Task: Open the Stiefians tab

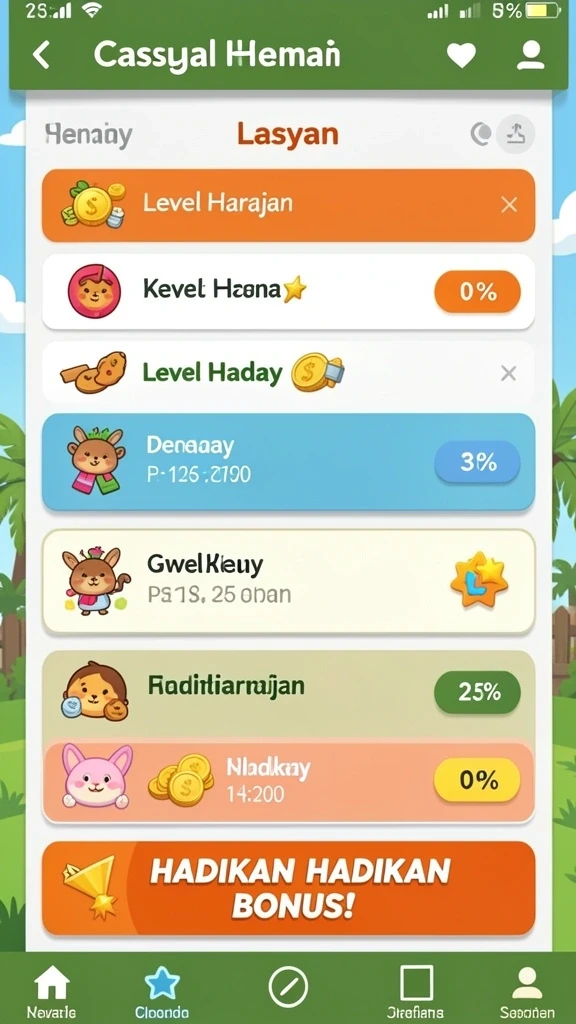Action: [x=417, y=991]
